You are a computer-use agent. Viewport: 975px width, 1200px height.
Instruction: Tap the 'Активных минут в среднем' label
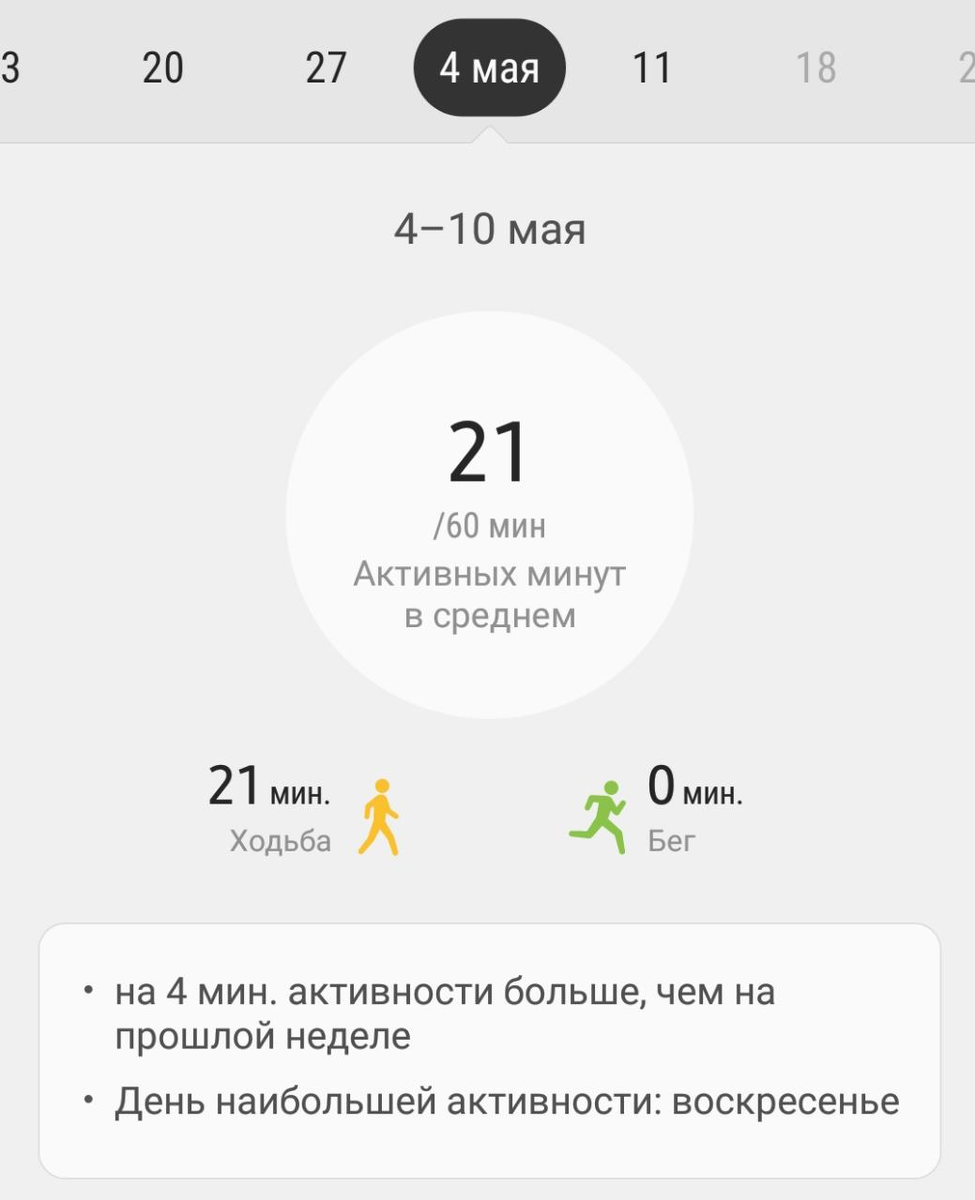[488, 593]
